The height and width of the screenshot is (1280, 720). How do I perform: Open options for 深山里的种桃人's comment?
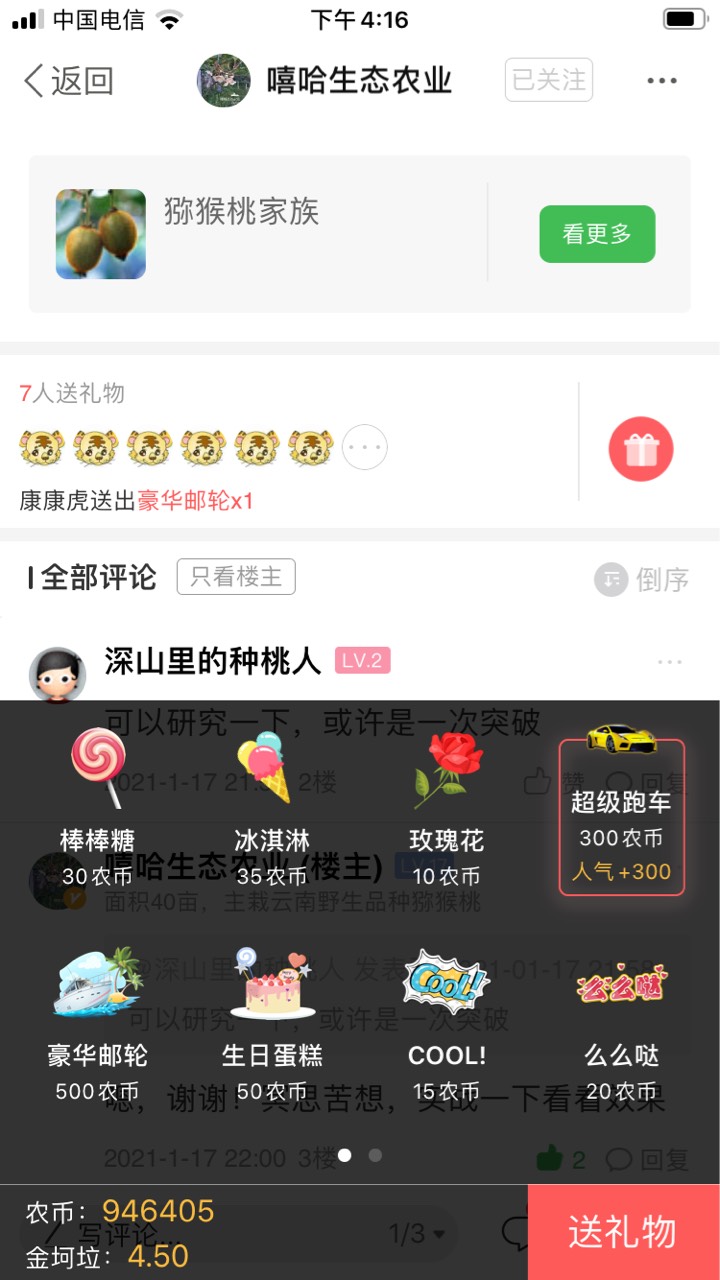669,662
